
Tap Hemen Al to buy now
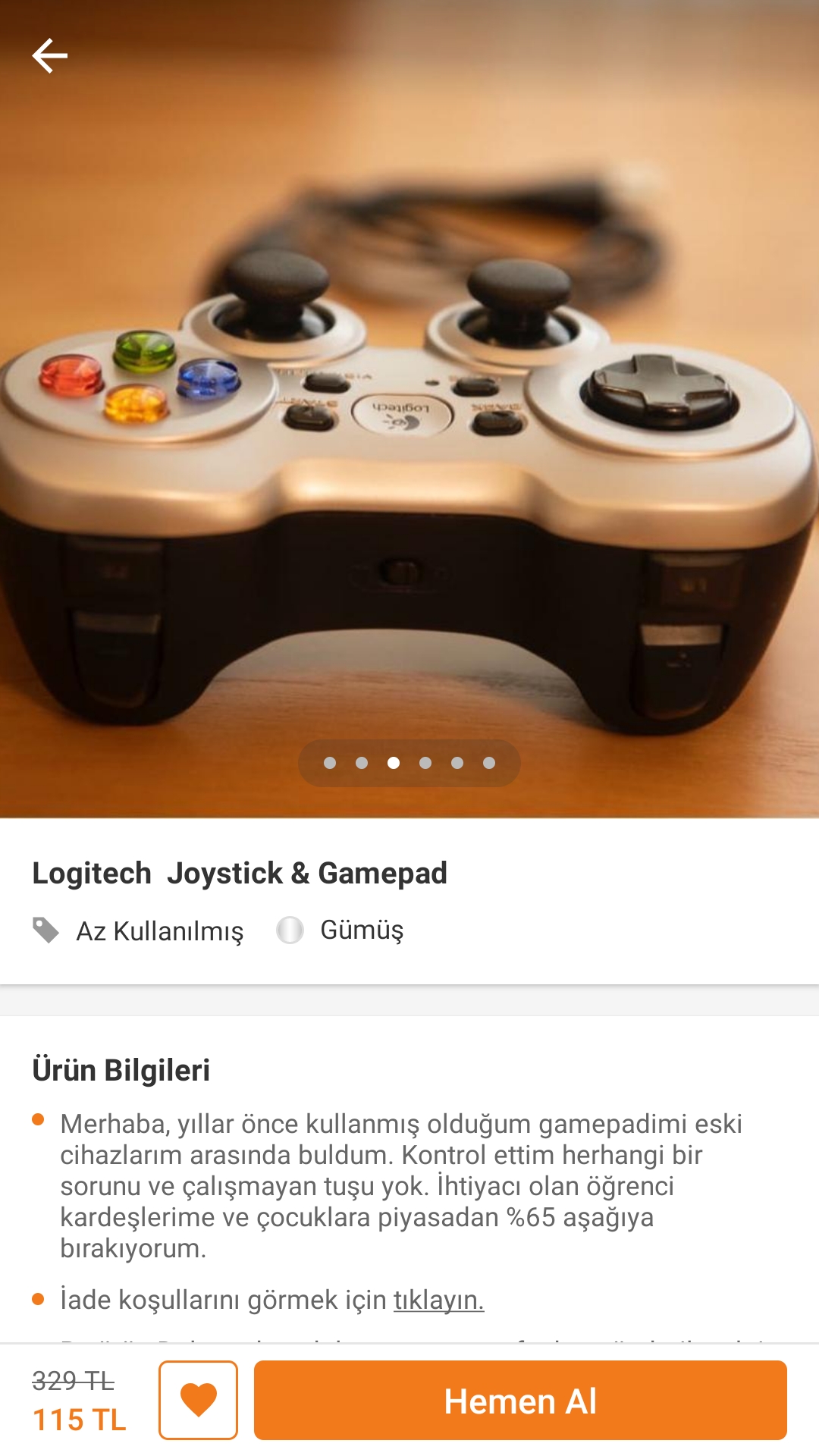pyautogui.click(x=520, y=1400)
